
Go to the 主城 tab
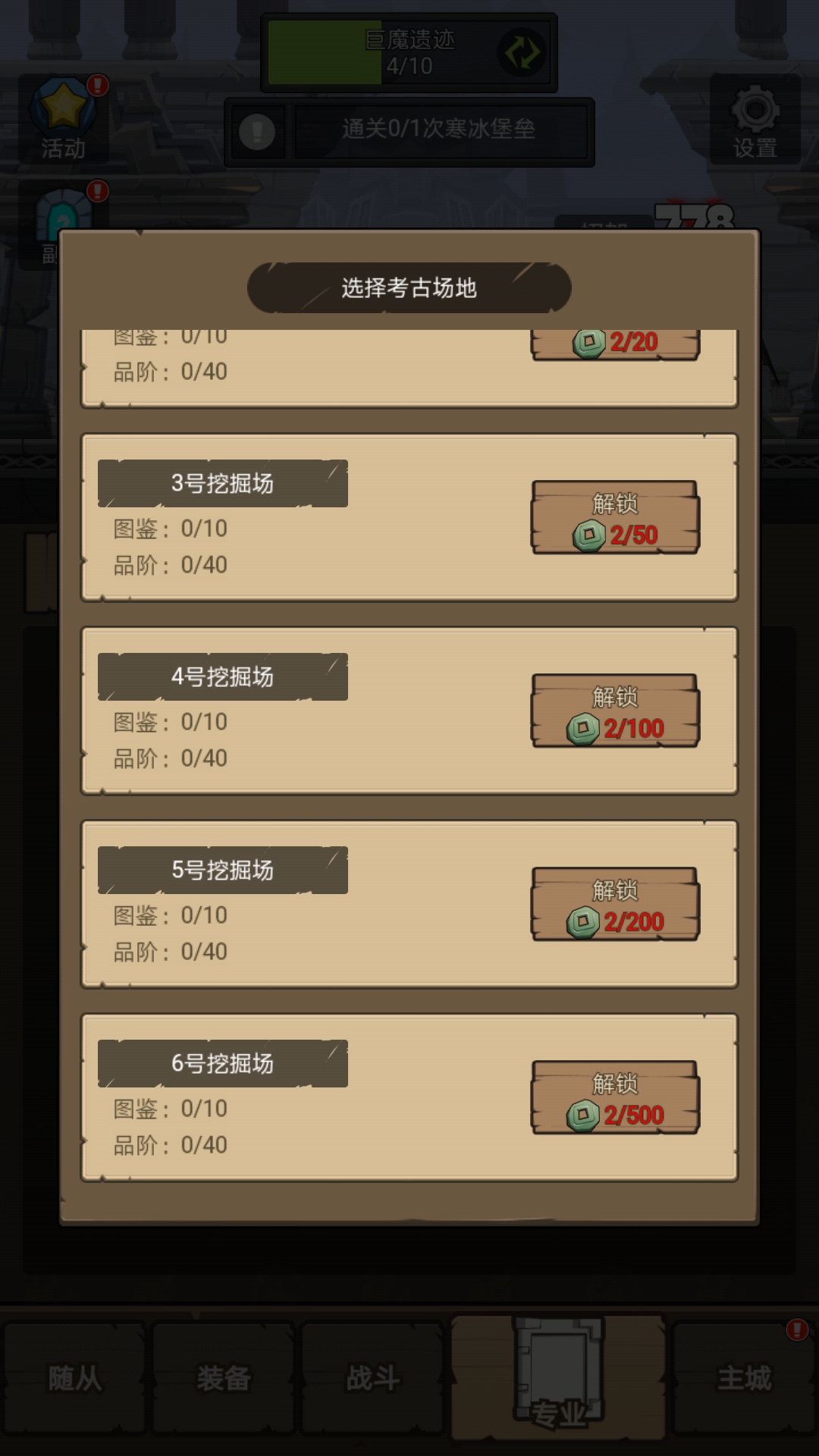(x=745, y=1378)
